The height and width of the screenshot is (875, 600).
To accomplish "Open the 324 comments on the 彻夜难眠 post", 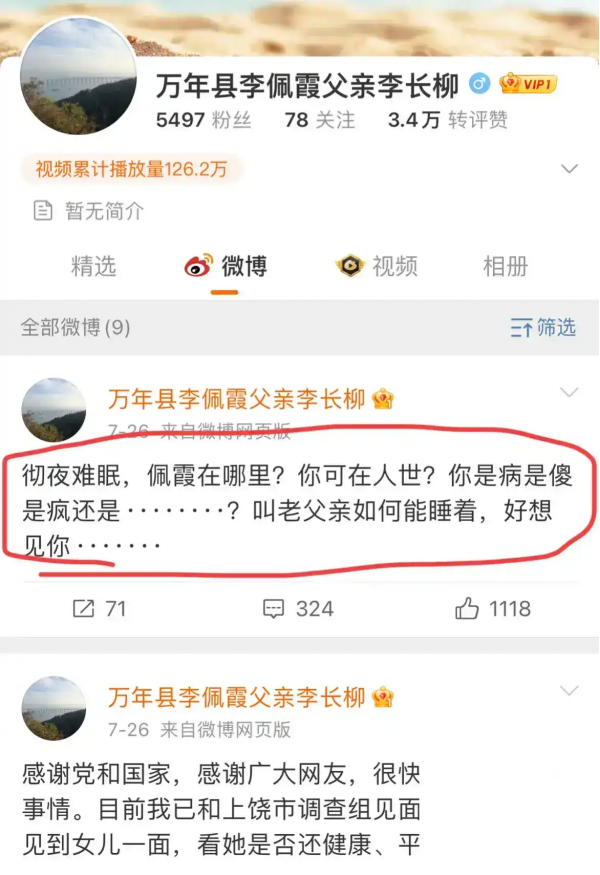I will pyautogui.click(x=298, y=608).
